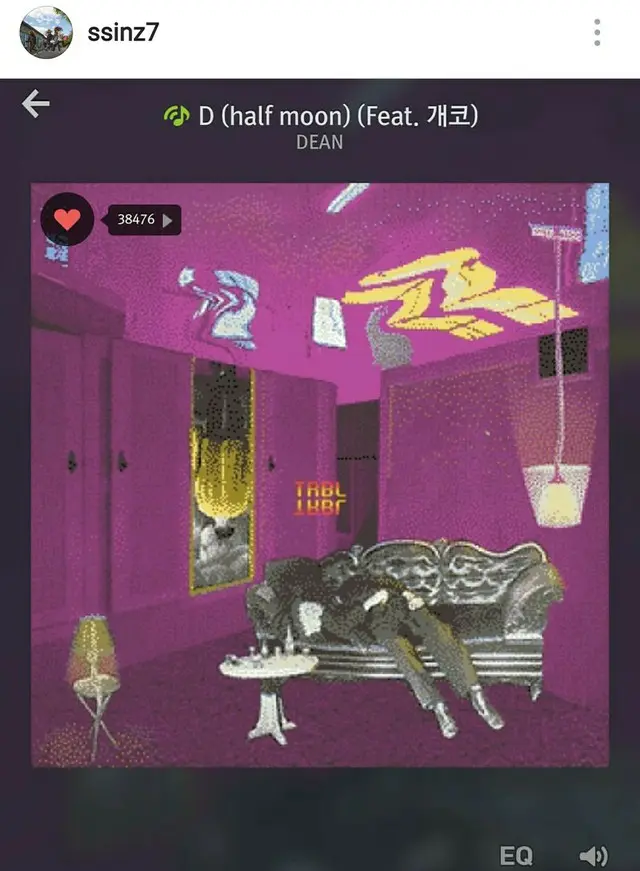
Task: Open the post's overflow menu
Action: click(597, 33)
